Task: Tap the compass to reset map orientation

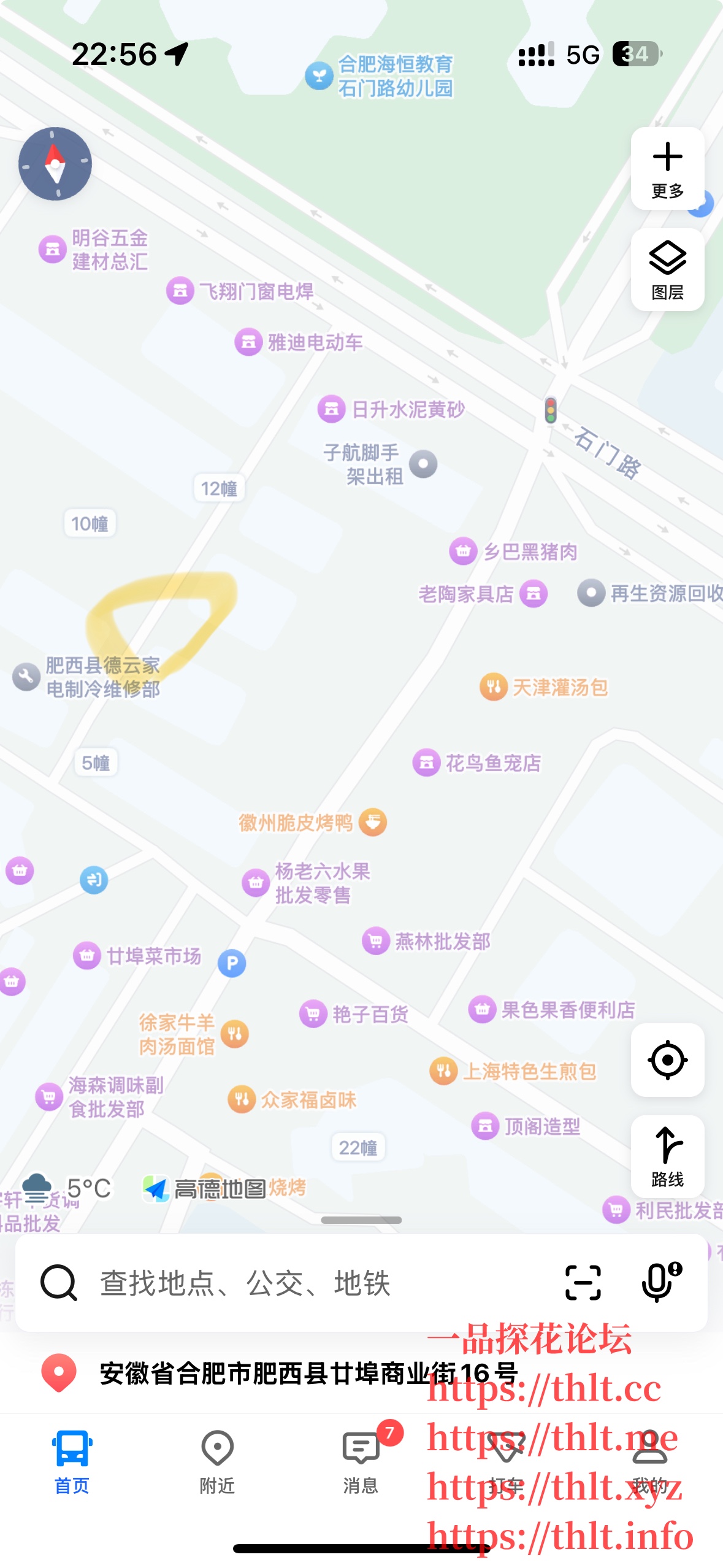Action: [x=55, y=164]
